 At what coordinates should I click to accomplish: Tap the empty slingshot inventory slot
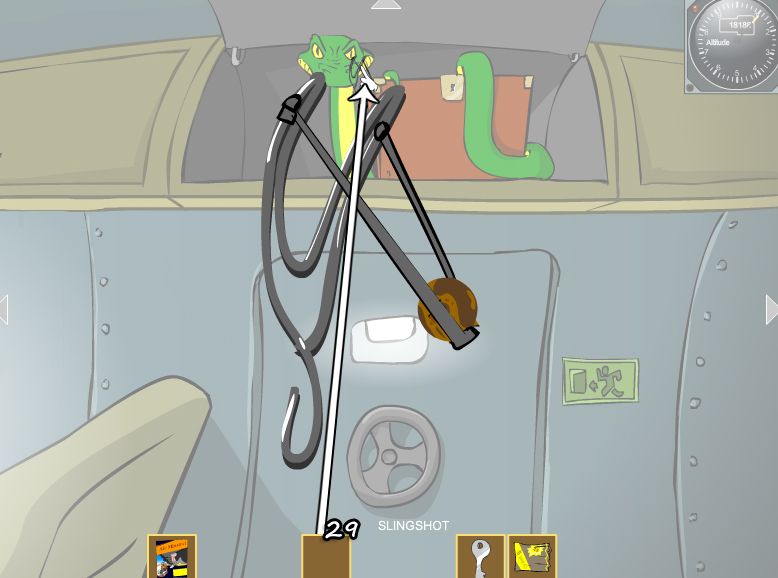click(x=326, y=556)
